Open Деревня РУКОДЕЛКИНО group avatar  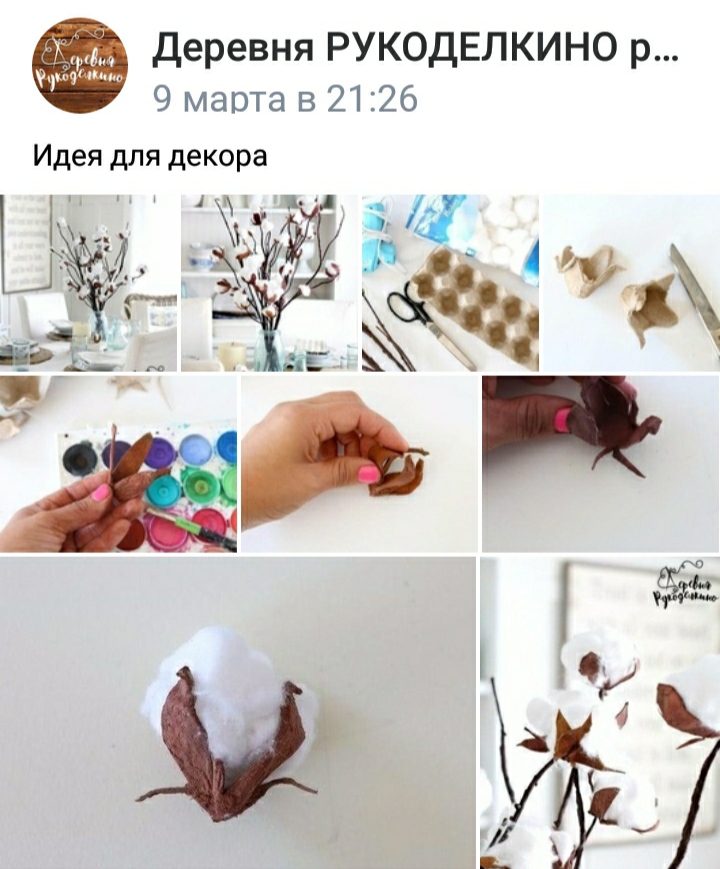pos(80,65)
